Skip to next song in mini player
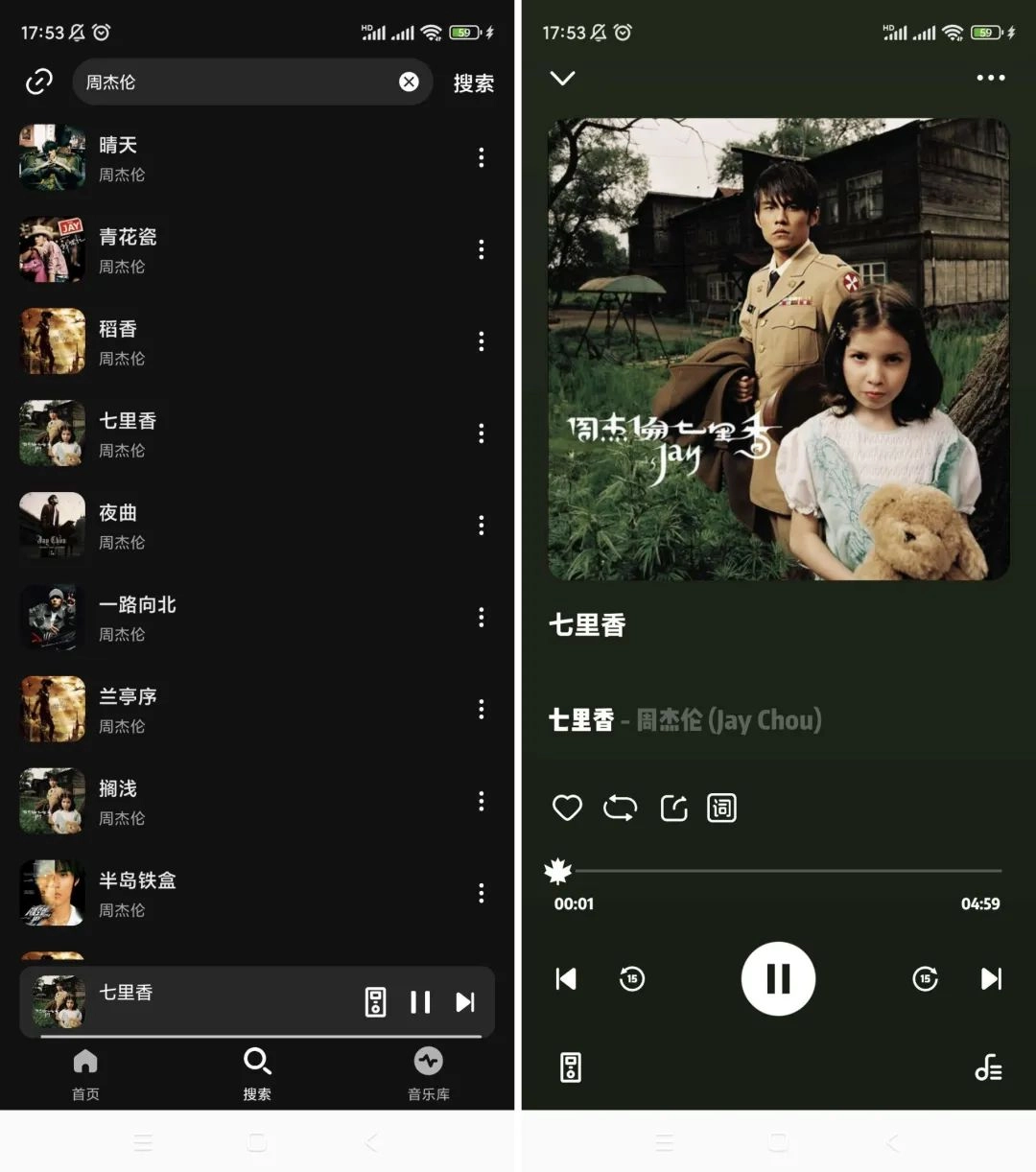1036x1172 pixels. (x=465, y=1002)
